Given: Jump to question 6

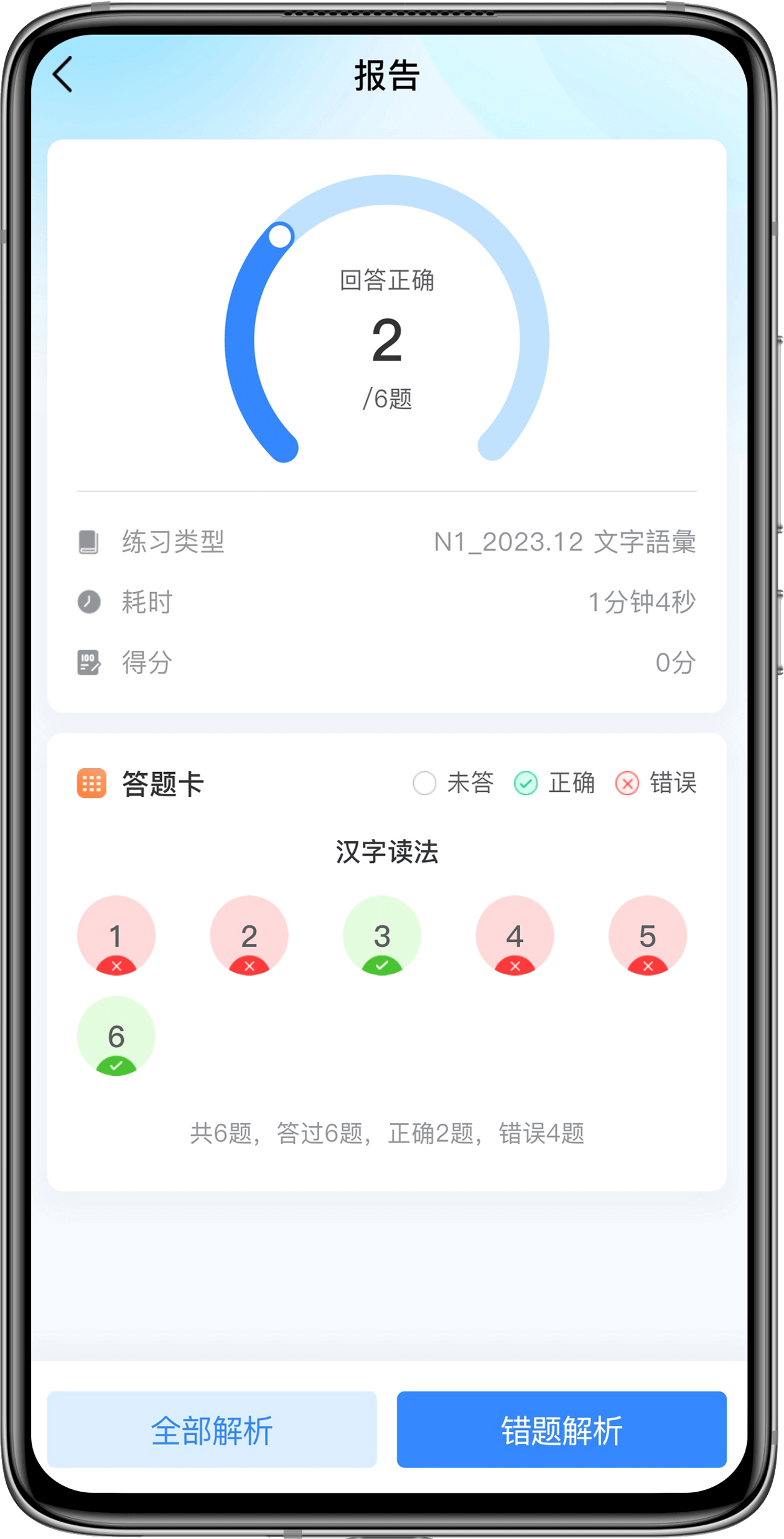Looking at the screenshot, I should click(x=116, y=1035).
